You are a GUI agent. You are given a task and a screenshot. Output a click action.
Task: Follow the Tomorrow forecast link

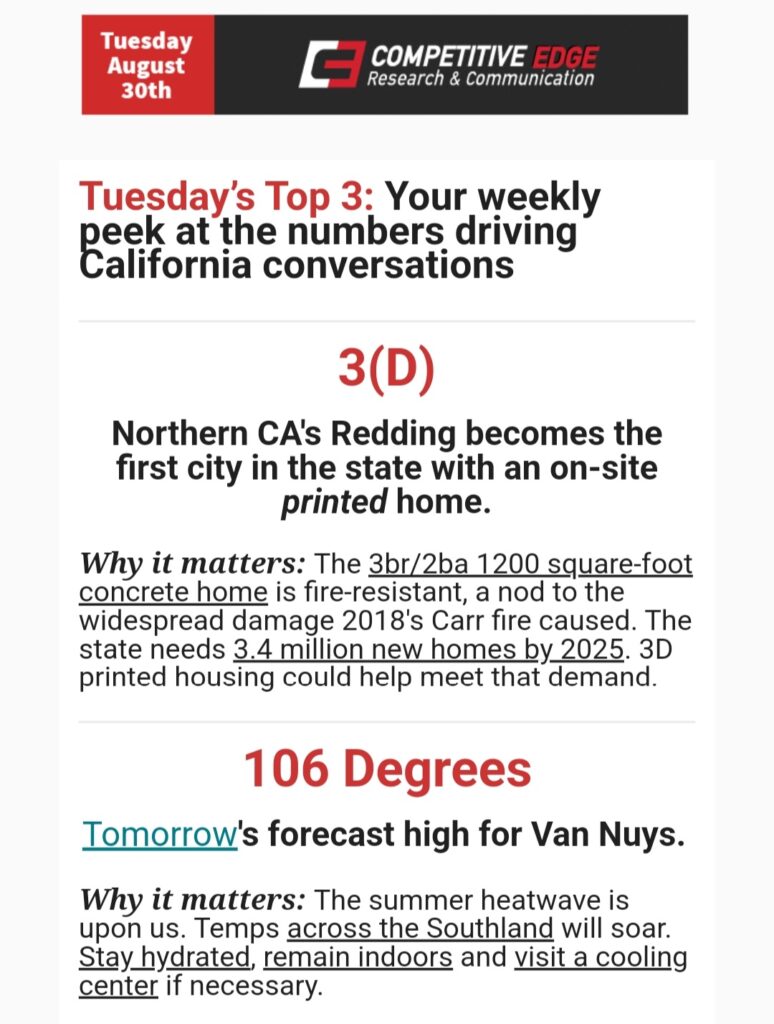[x=159, y=834]
